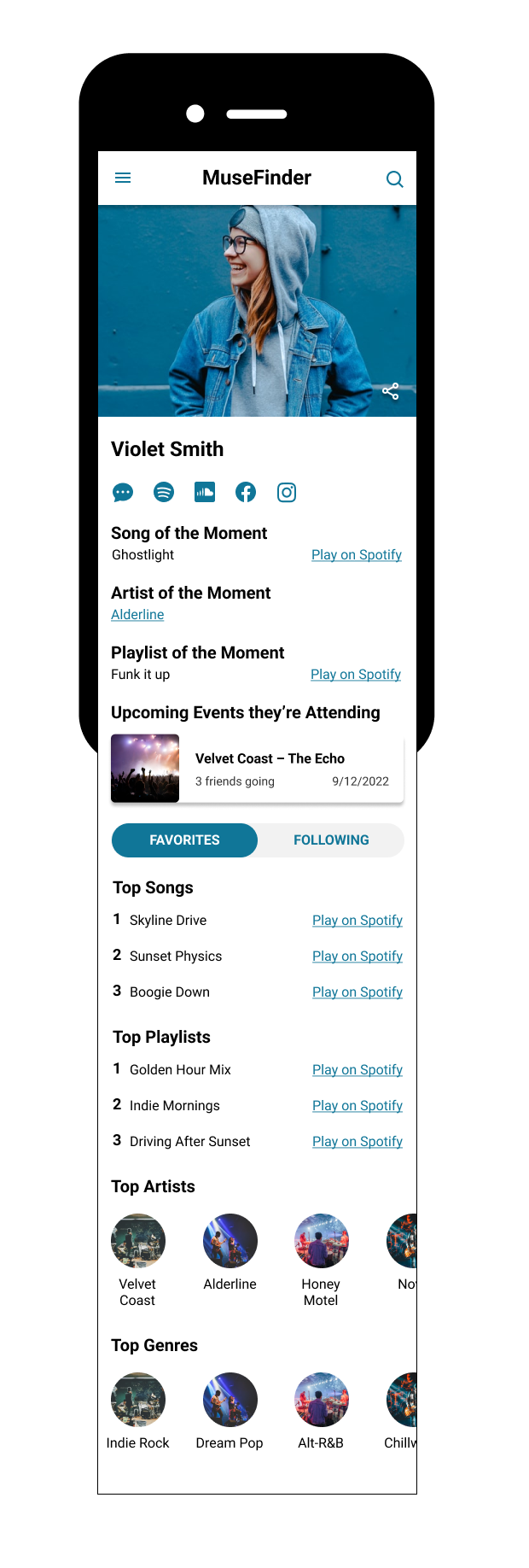
Task: Play Ghostlight on Spotify
Action: tap(356, 555)
